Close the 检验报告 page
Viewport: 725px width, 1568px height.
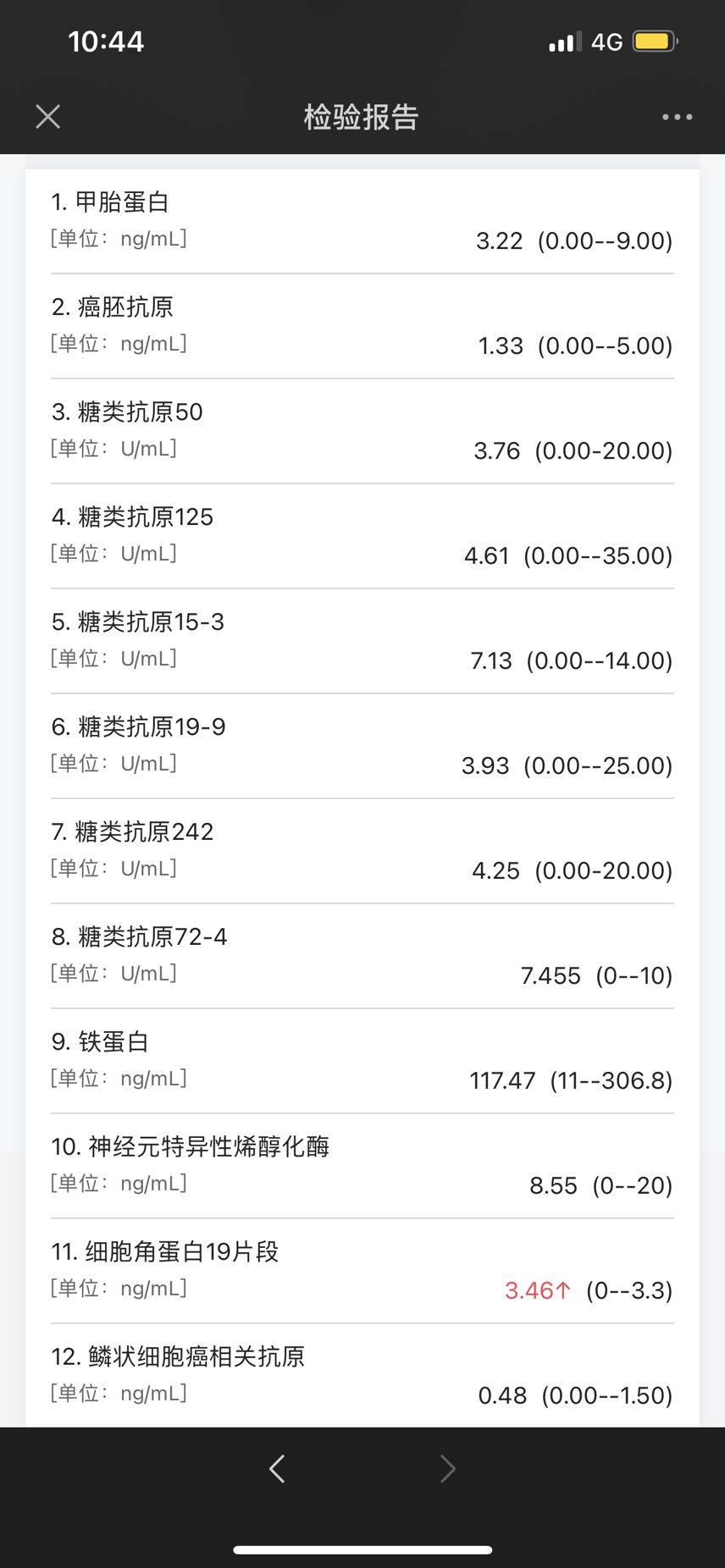(48, 117)
